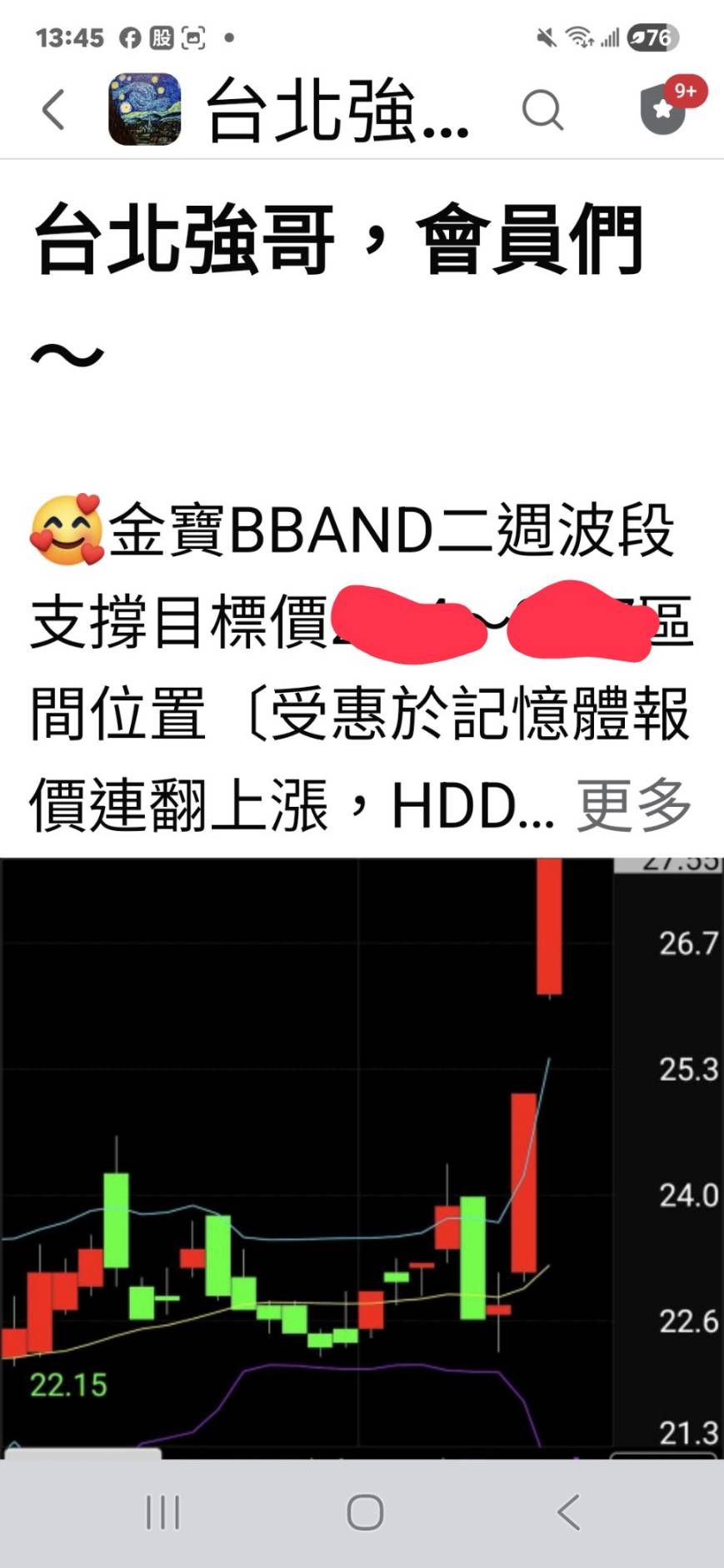724x1568 pixels.
Task: Open the starred shield badge icon
Action: coord(663,109)
